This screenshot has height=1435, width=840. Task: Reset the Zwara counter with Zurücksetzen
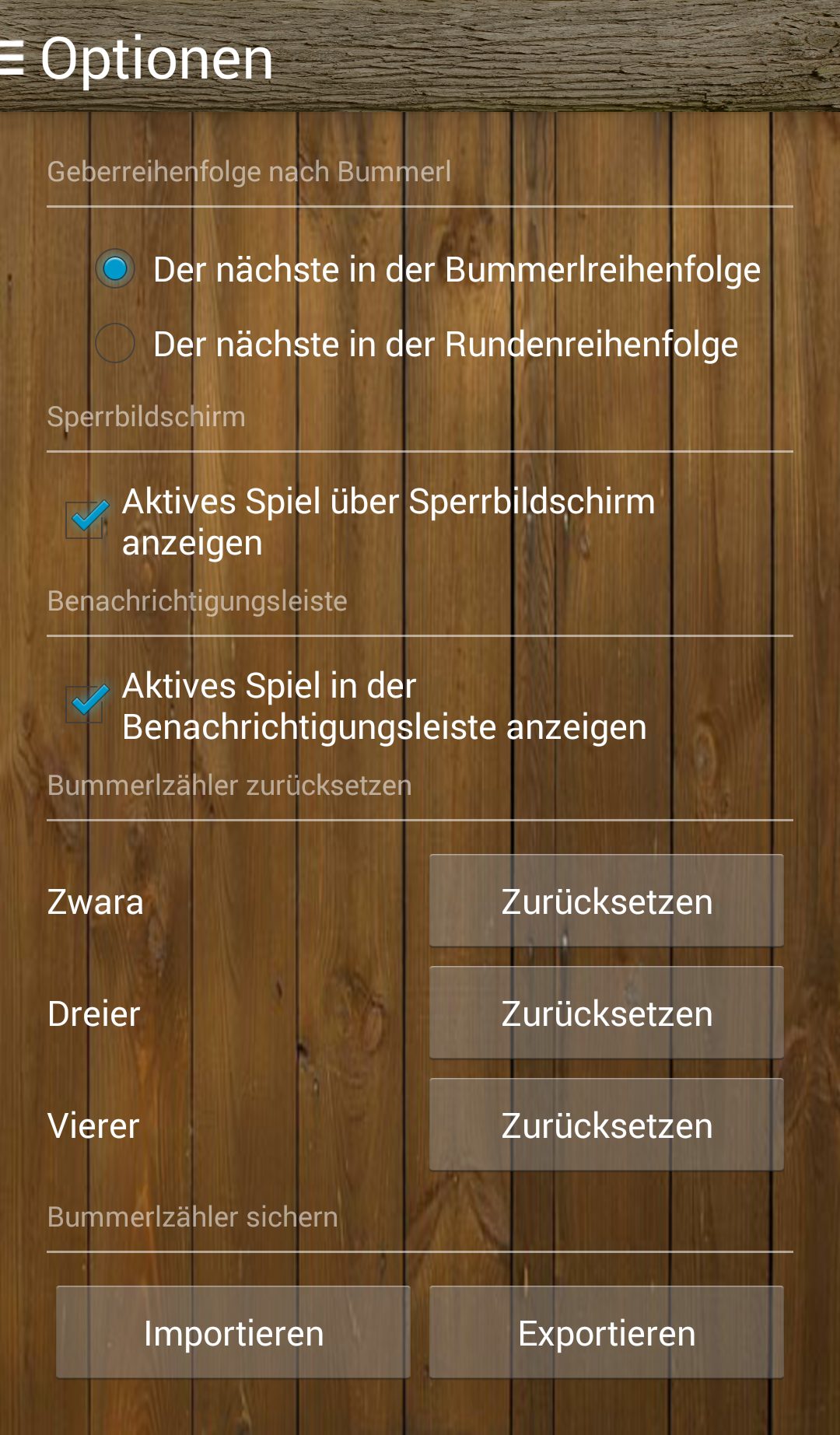(x=606, y=901)
